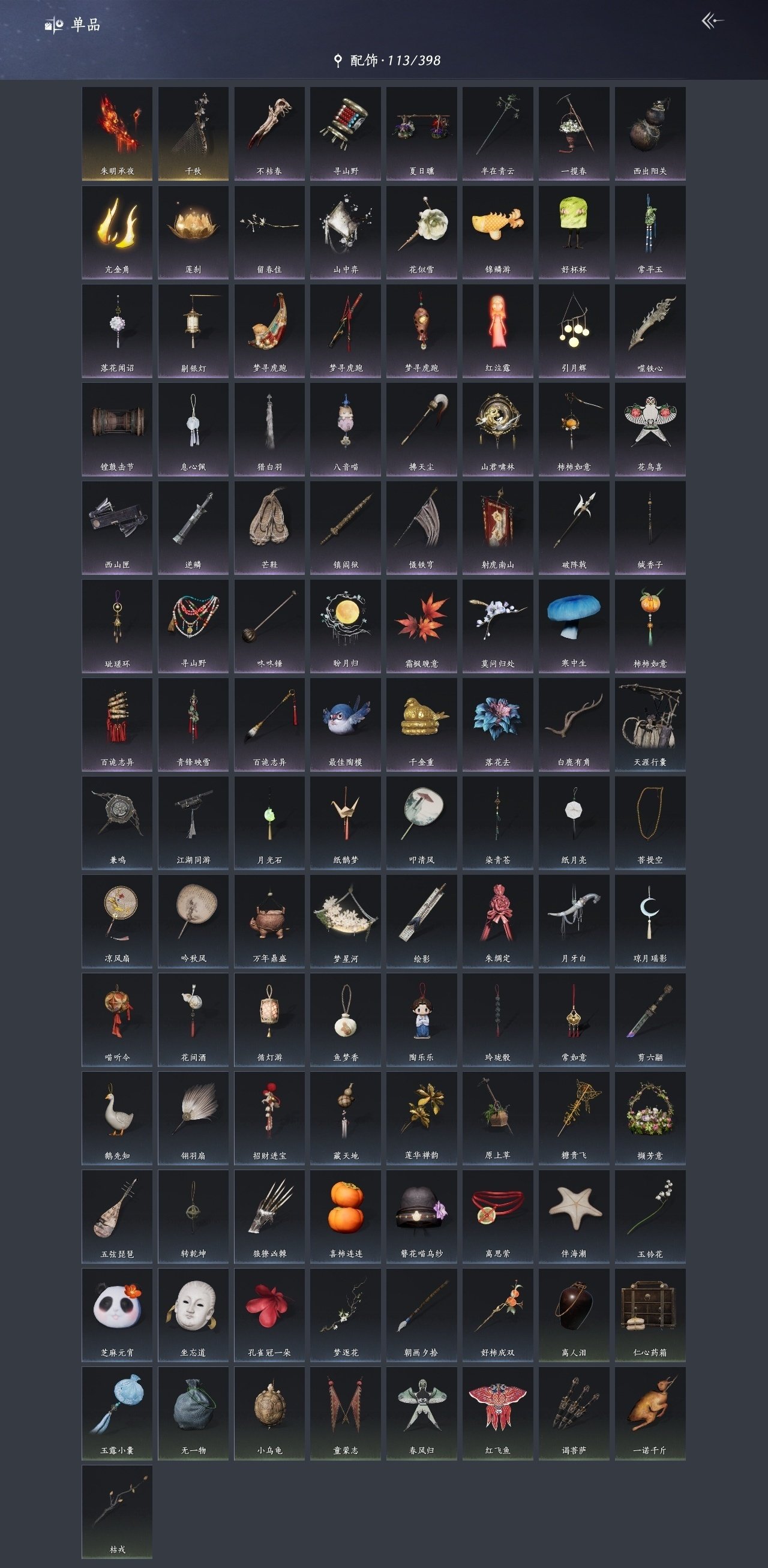Screen dimensions: 768x1568
Task: Tap the back arrow icon
Action: tap(712, 22)
